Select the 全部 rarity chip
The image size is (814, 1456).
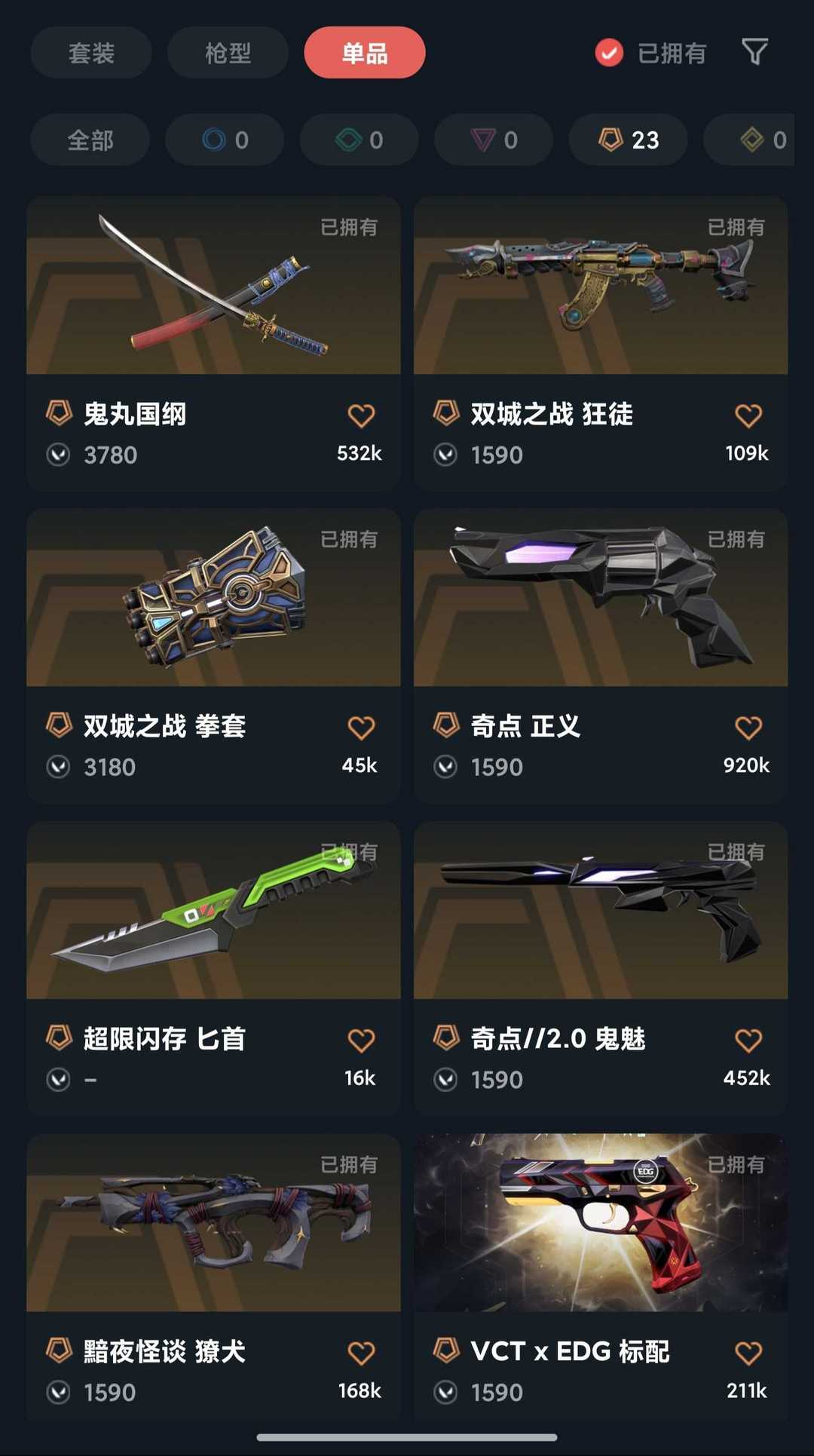point(90,139)
